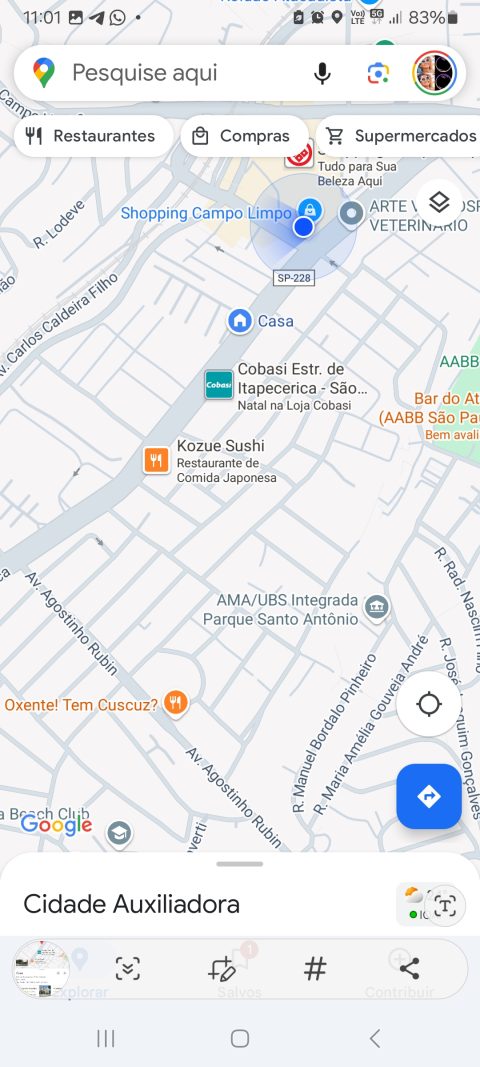Open the account profile picture
Viewport: 480px width, 1067px height.
[434, 73]
